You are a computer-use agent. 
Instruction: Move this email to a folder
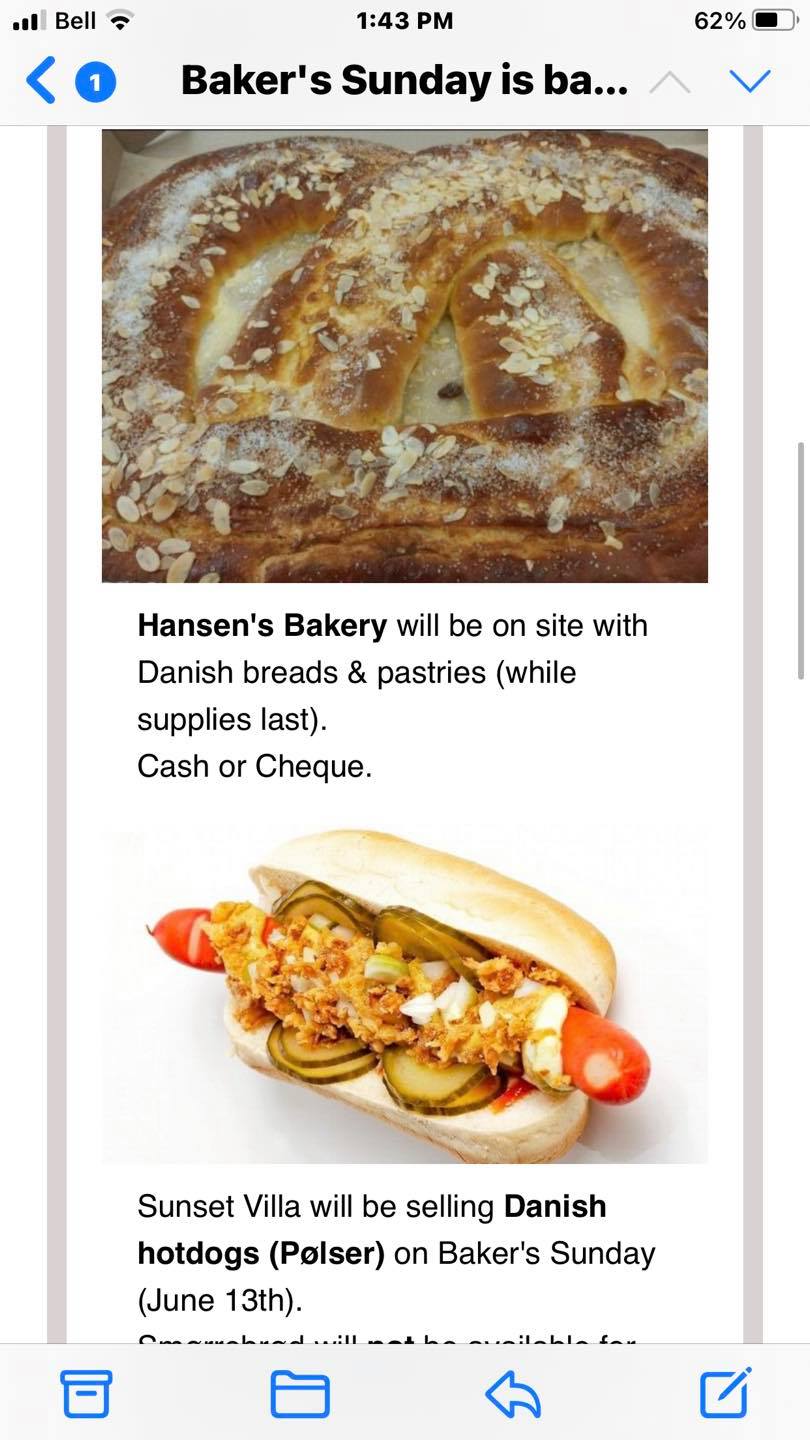[x=300, y=1393]
